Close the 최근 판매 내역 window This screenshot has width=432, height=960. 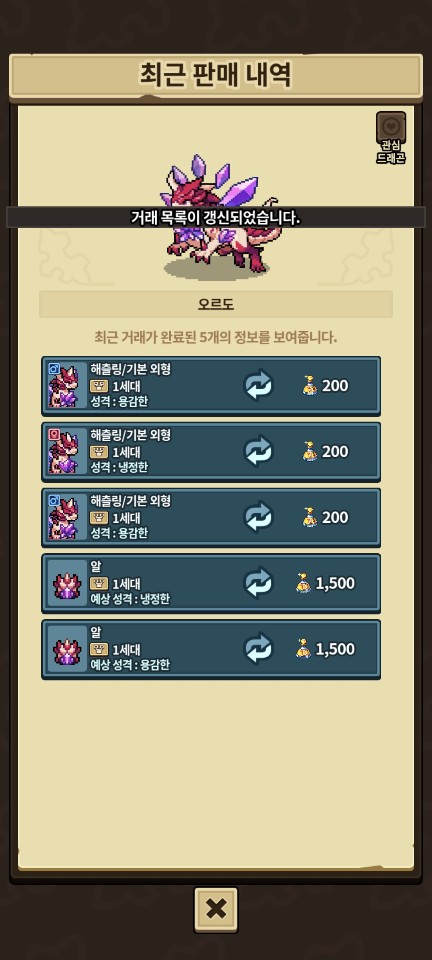coord(216,910)
